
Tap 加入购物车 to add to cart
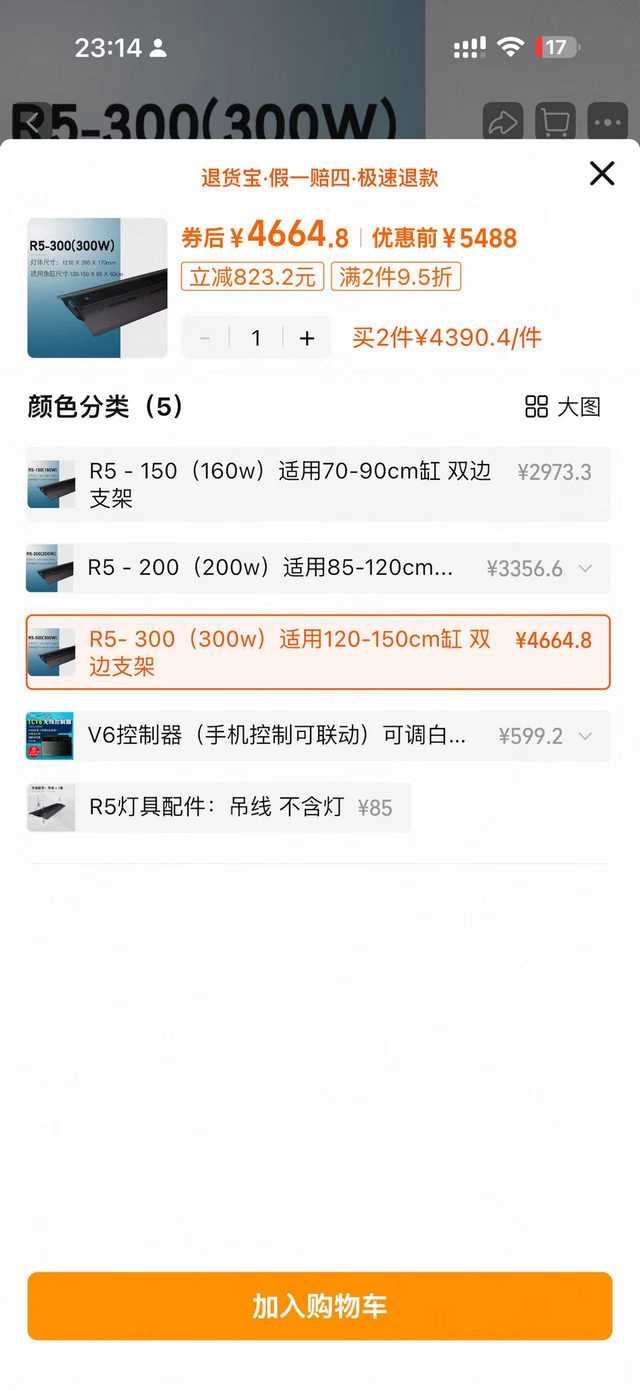tap(319, 1306)
